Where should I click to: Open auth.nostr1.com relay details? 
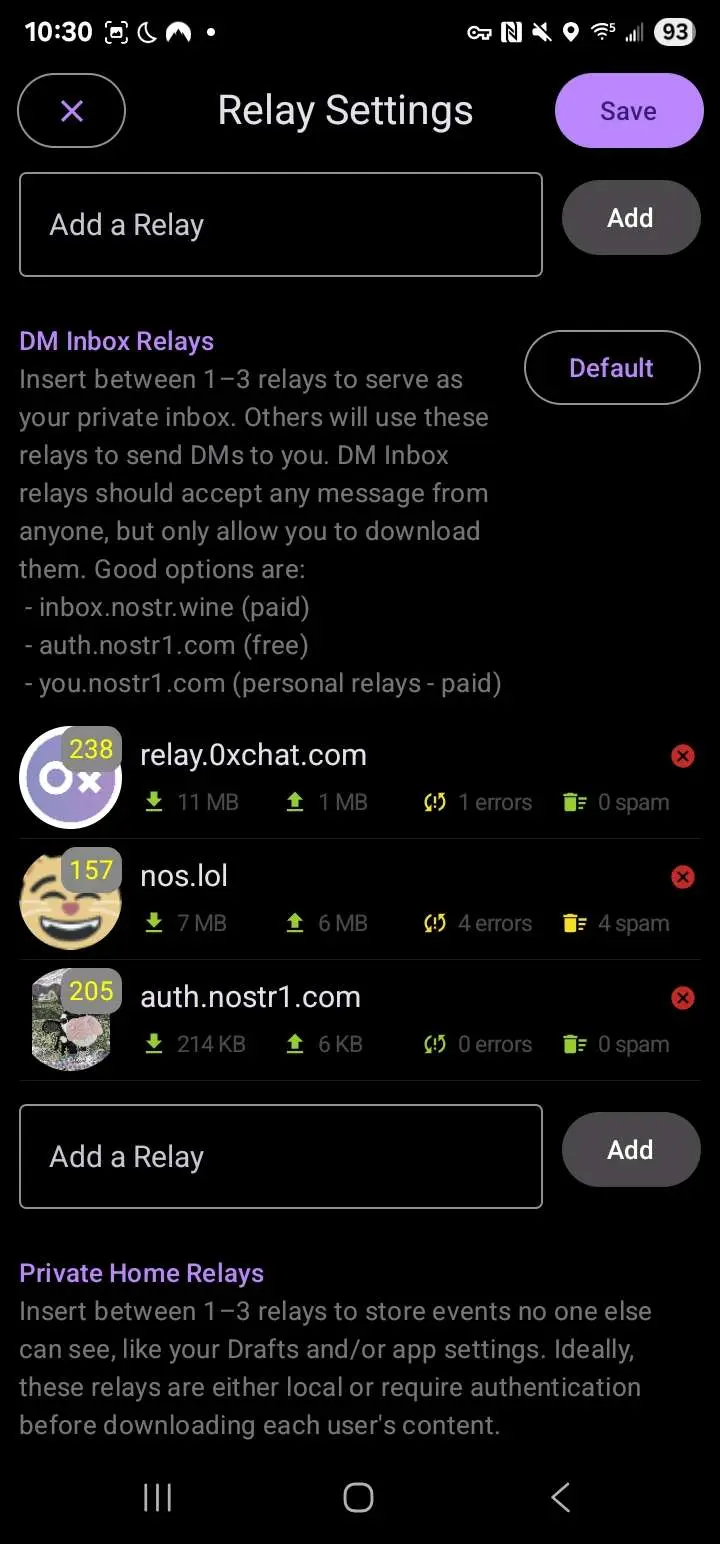click(250, 997)
